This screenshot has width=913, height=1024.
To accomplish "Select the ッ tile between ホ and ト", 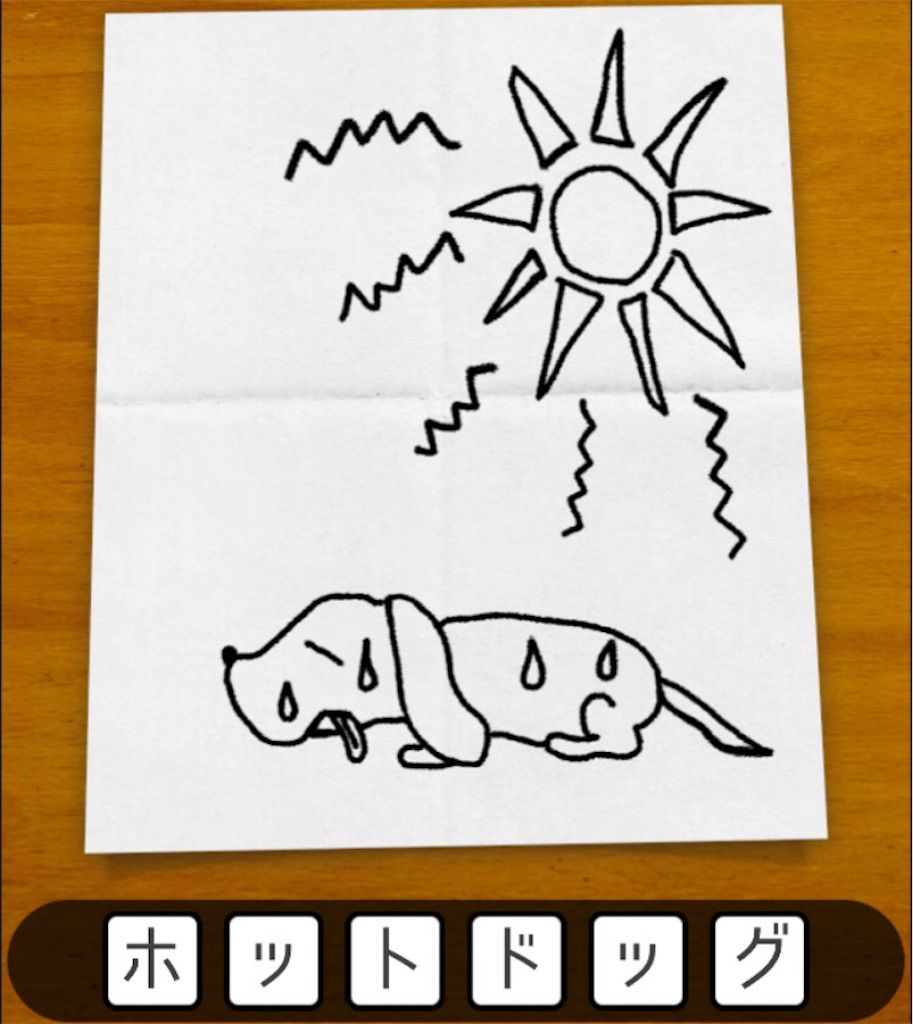I will tap(273, 960).
